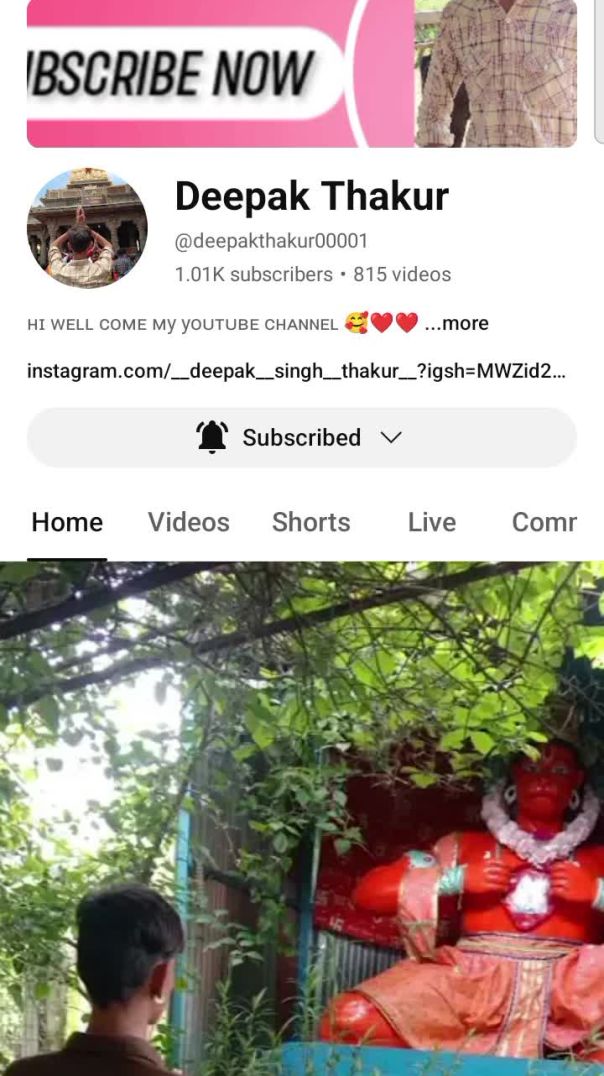Open the Instagram profile link
This screenshot has width=604, height=1076.
(x=296, y=371)
